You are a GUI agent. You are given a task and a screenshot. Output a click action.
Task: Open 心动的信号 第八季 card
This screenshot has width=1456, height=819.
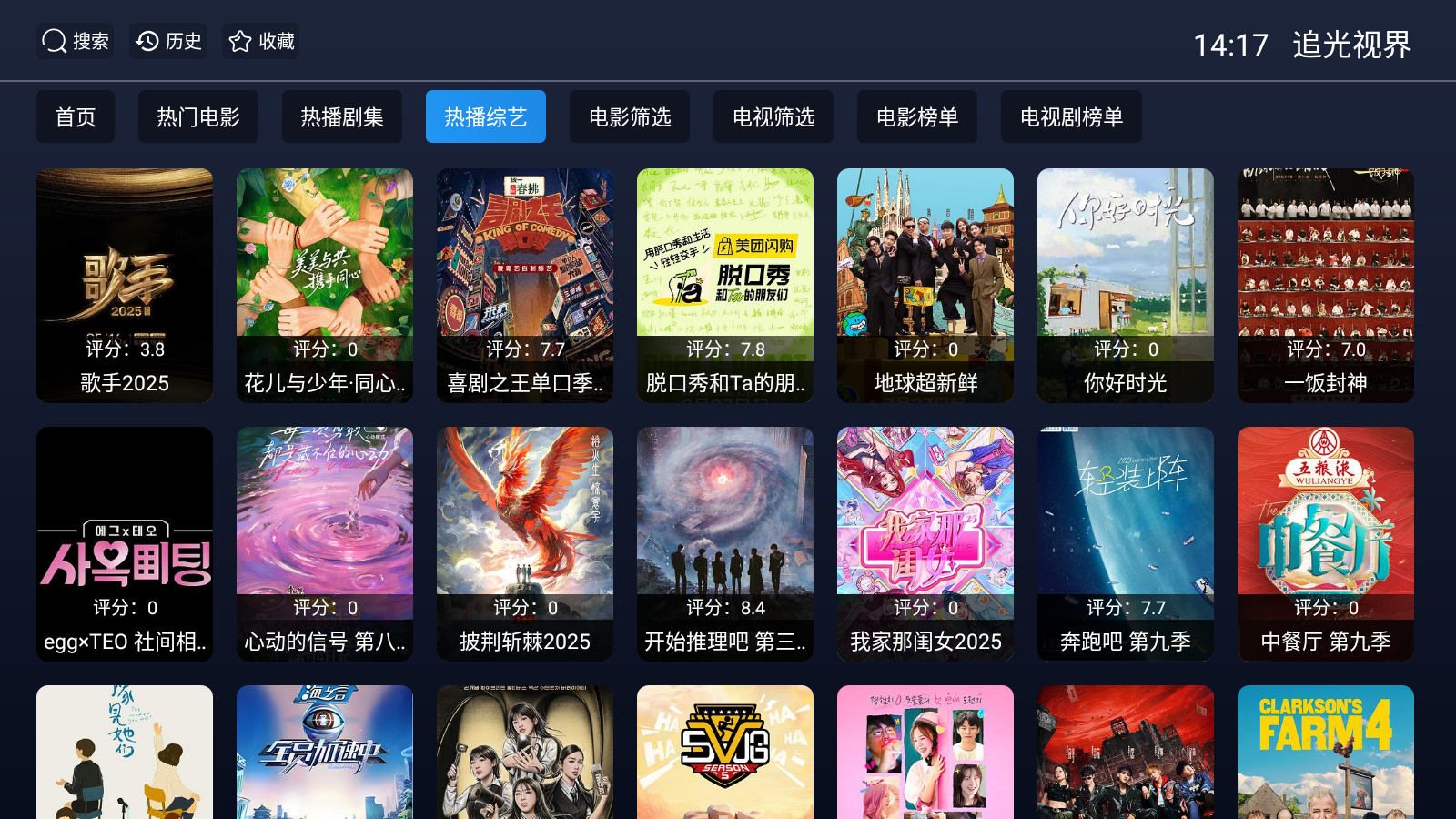[x=325, y=543]
